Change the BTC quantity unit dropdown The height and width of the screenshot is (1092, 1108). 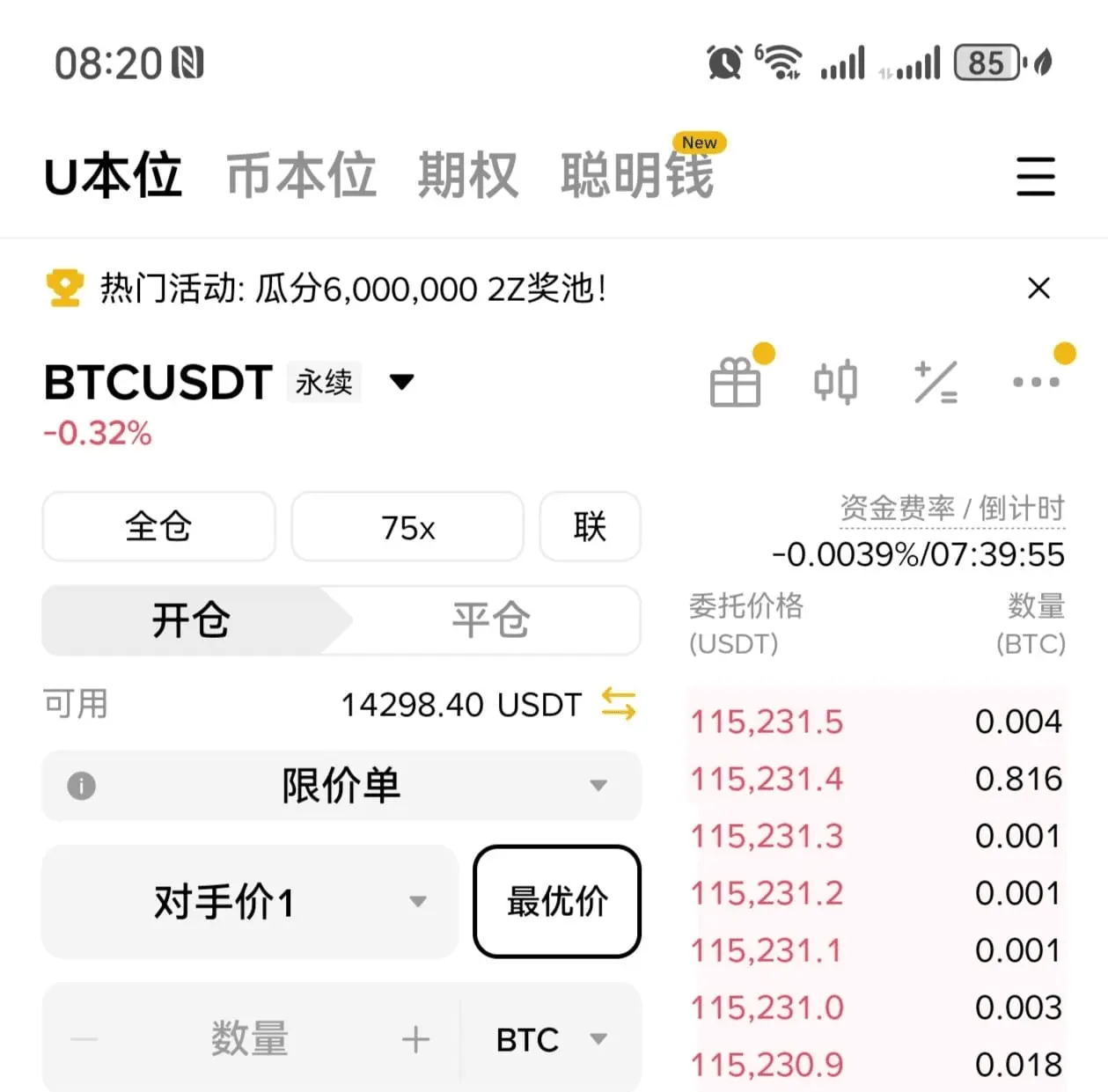(551, 1039)
